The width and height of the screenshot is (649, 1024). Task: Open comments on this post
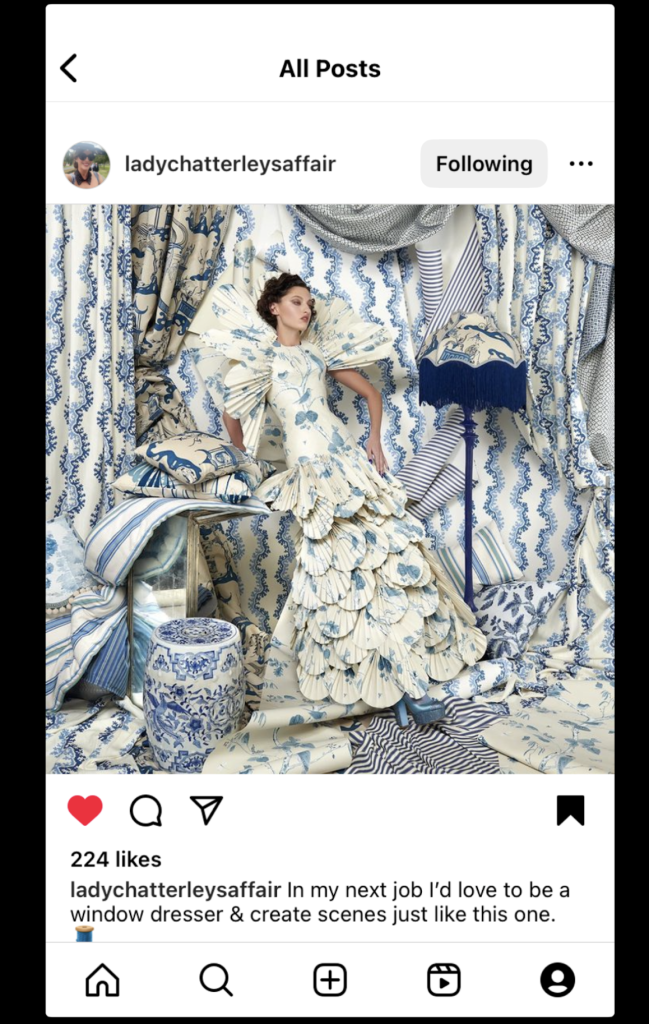pyautogui.click(x=146, y=810)
